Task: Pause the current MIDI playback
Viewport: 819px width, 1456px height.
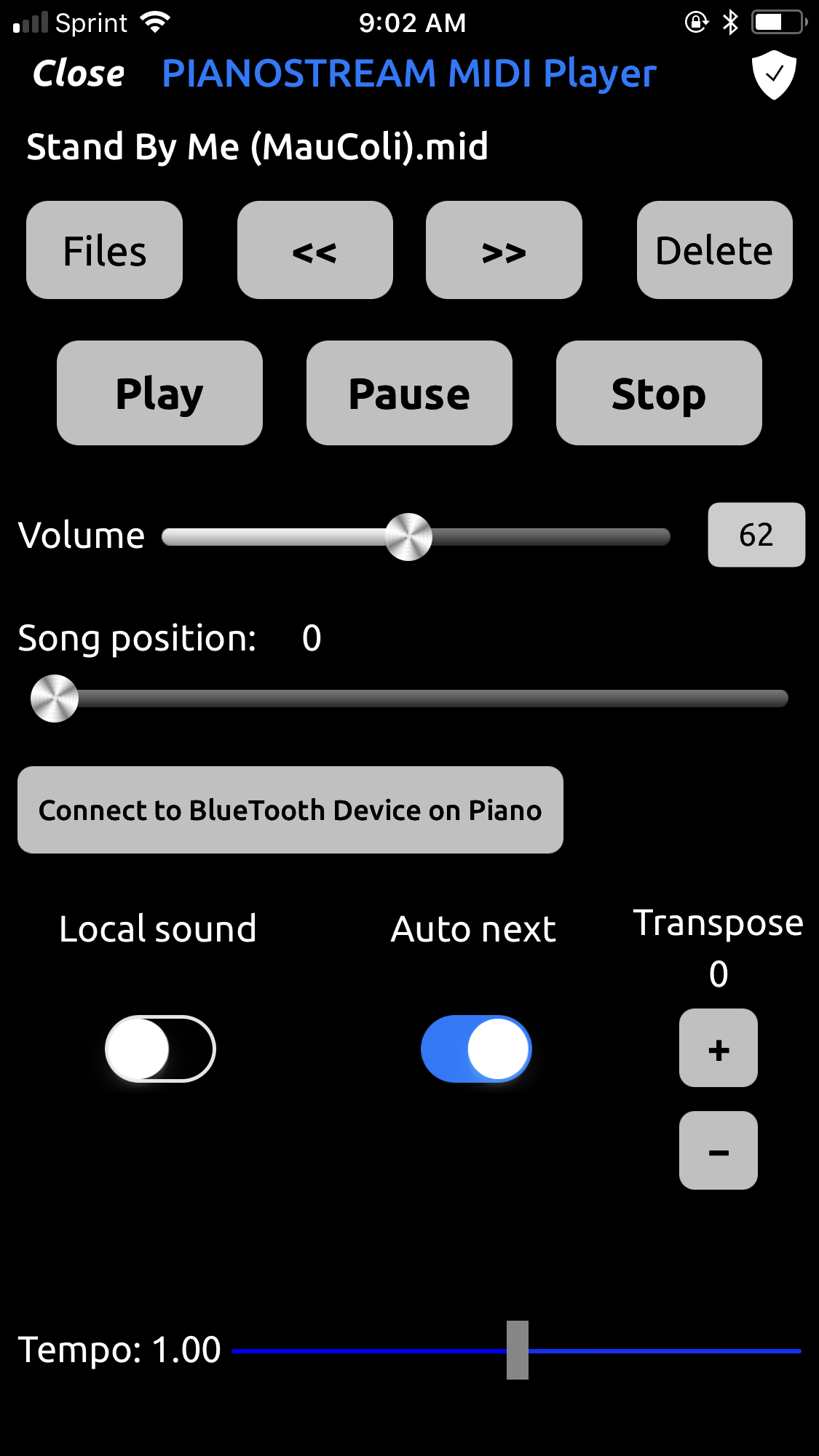Action: tap(409, 393)
